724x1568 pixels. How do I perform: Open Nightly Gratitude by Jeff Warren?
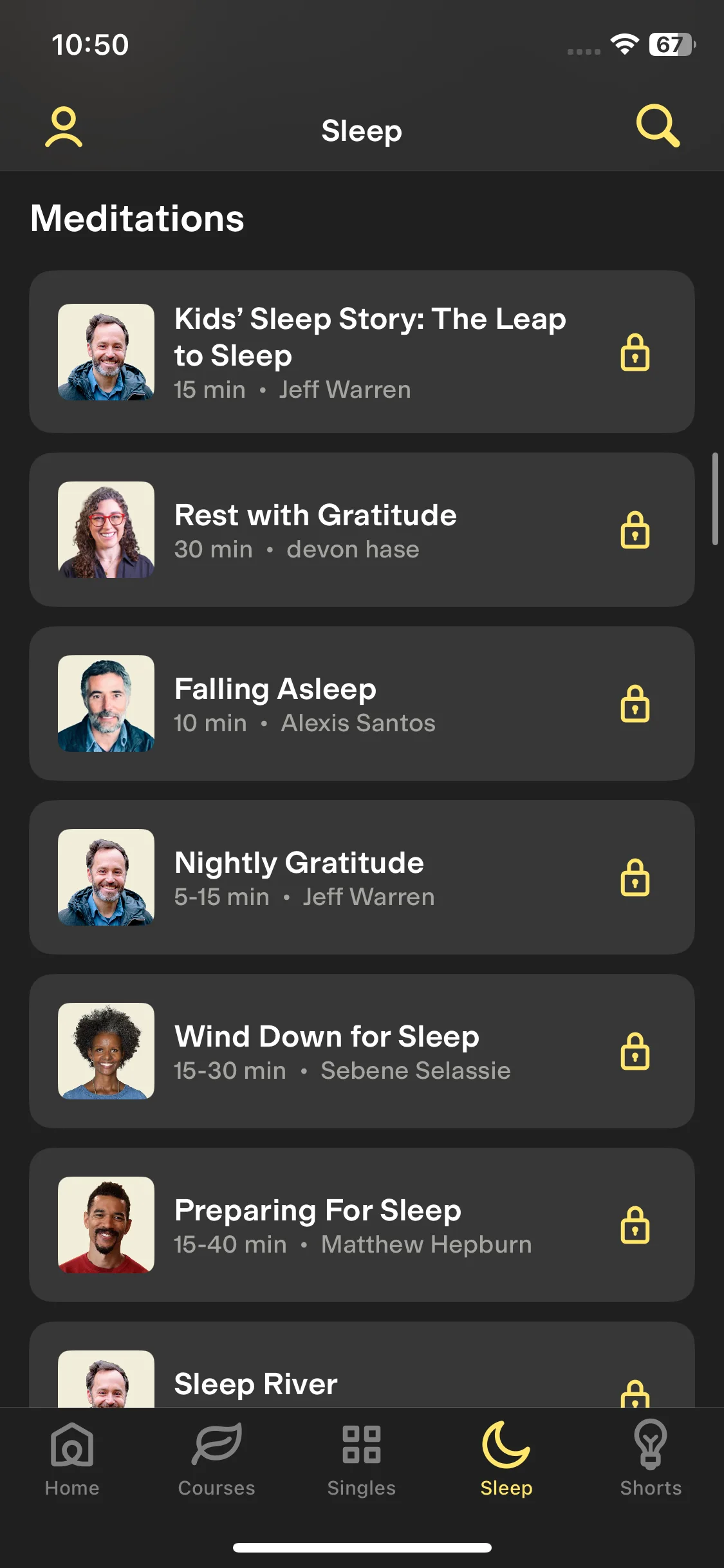click(362, 877)
